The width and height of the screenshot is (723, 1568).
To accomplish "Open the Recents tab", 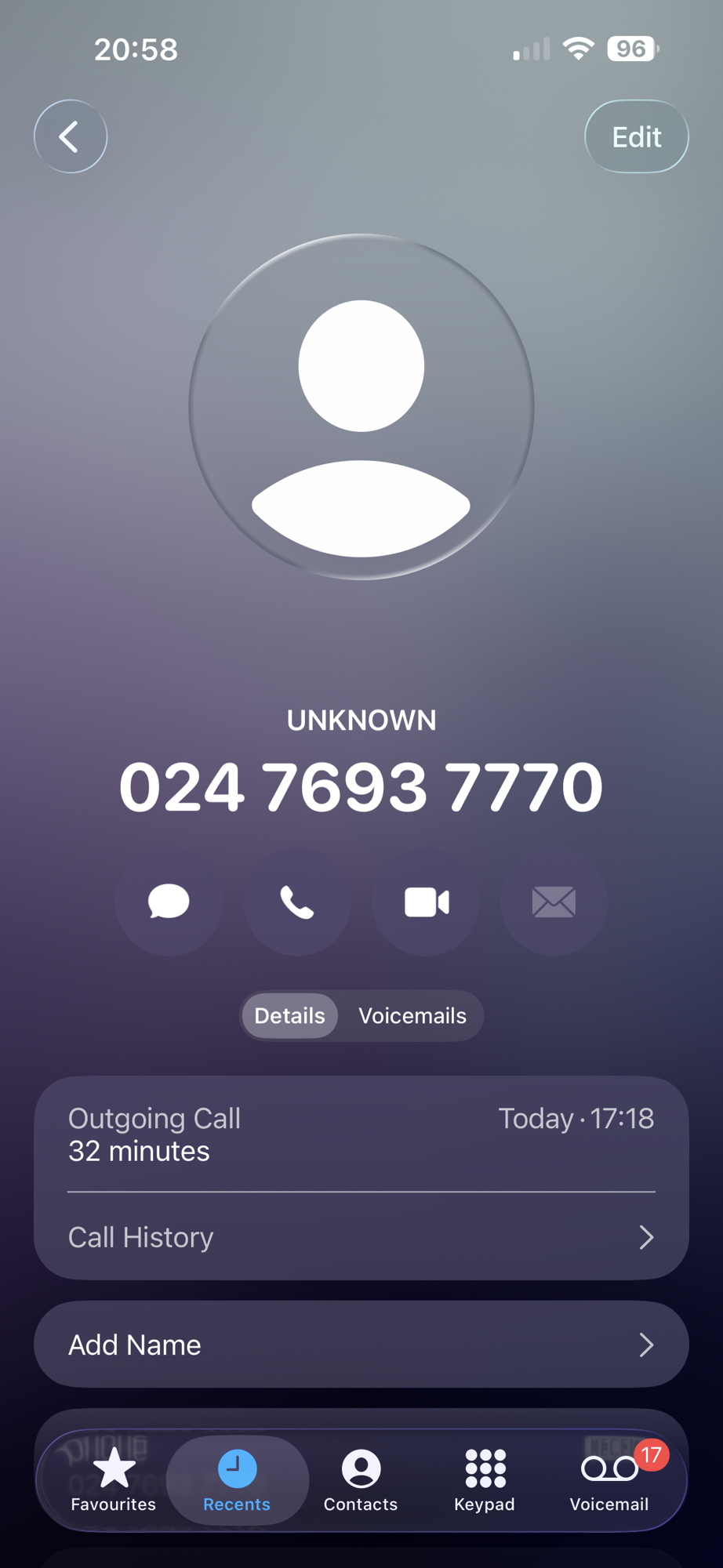I will [x=237, y=1479].
